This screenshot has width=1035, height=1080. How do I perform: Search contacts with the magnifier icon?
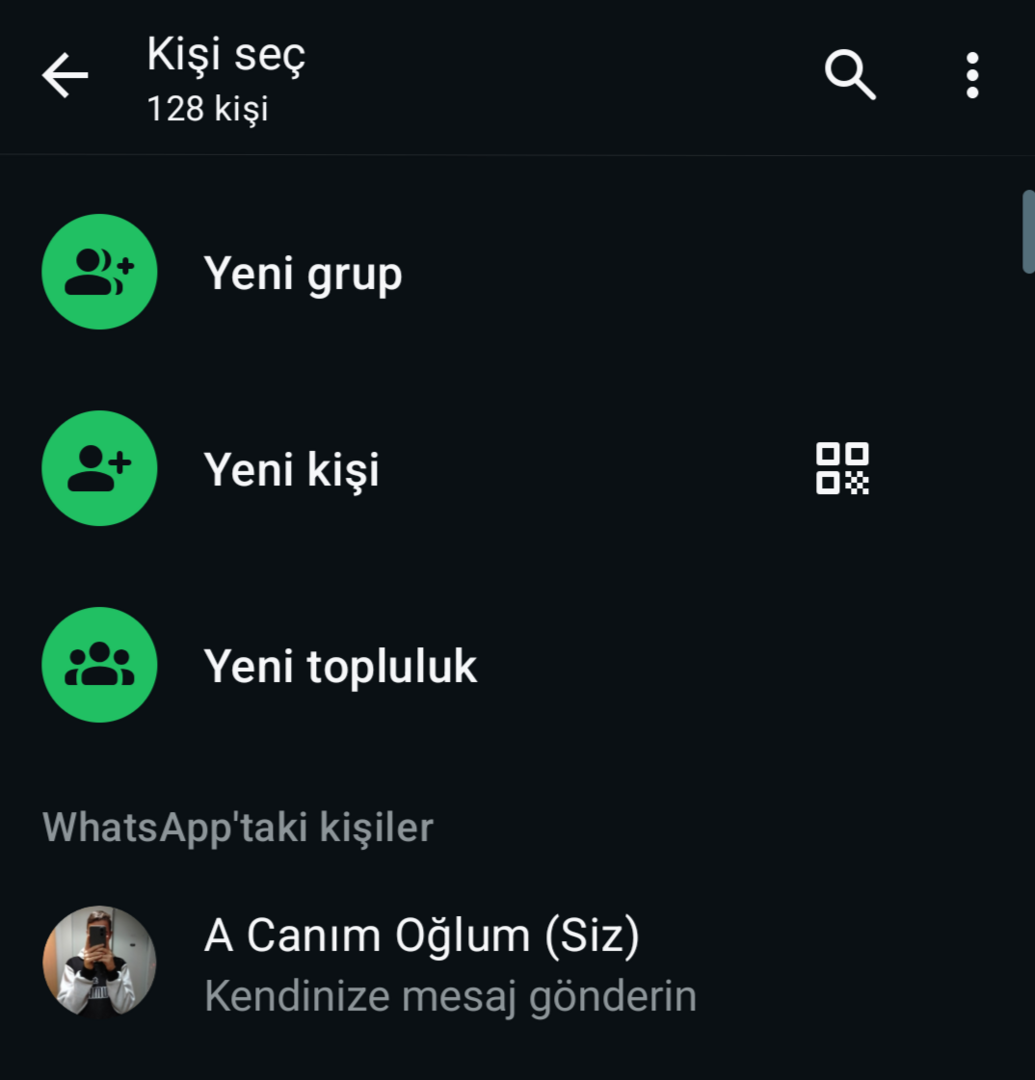point(850,76)
